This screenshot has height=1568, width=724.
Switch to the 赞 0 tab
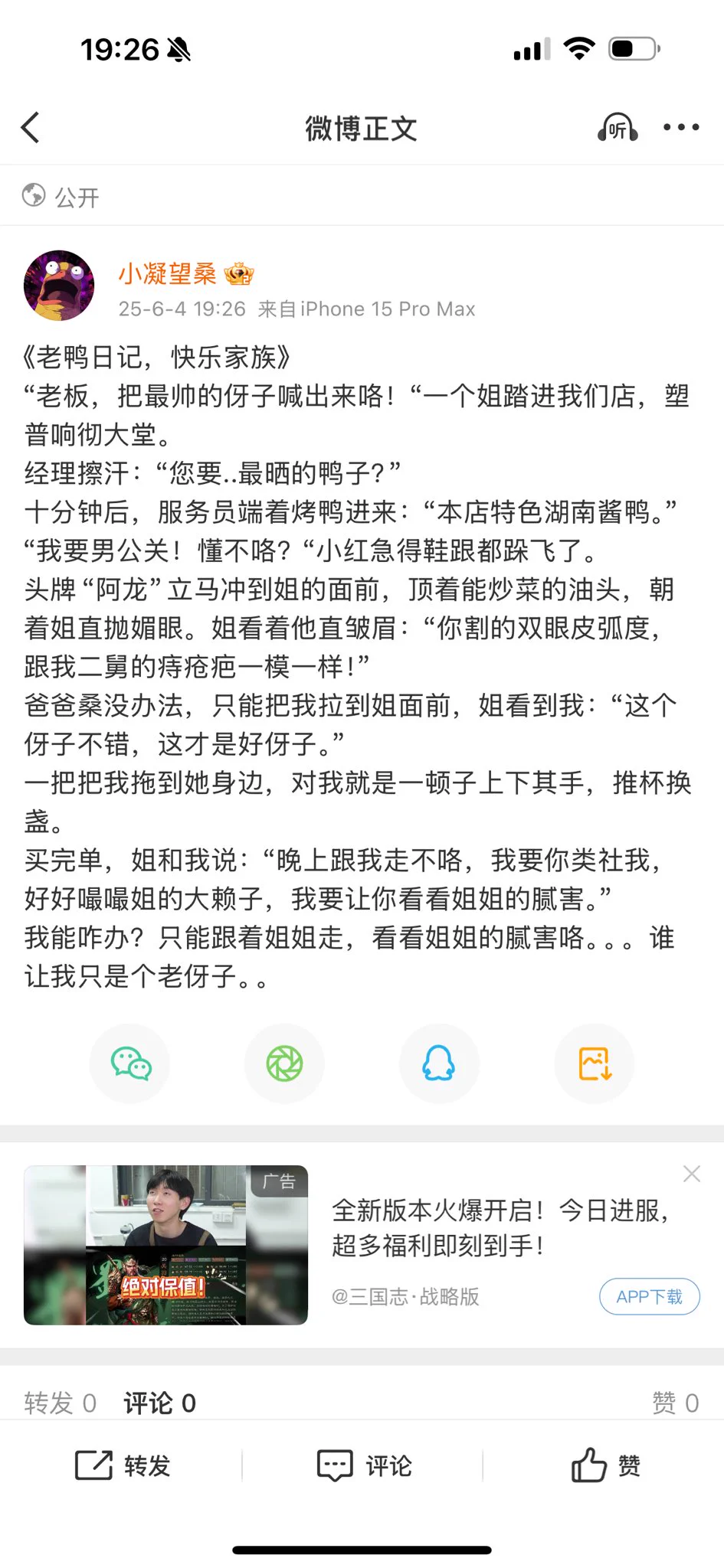click(675, 1403)
